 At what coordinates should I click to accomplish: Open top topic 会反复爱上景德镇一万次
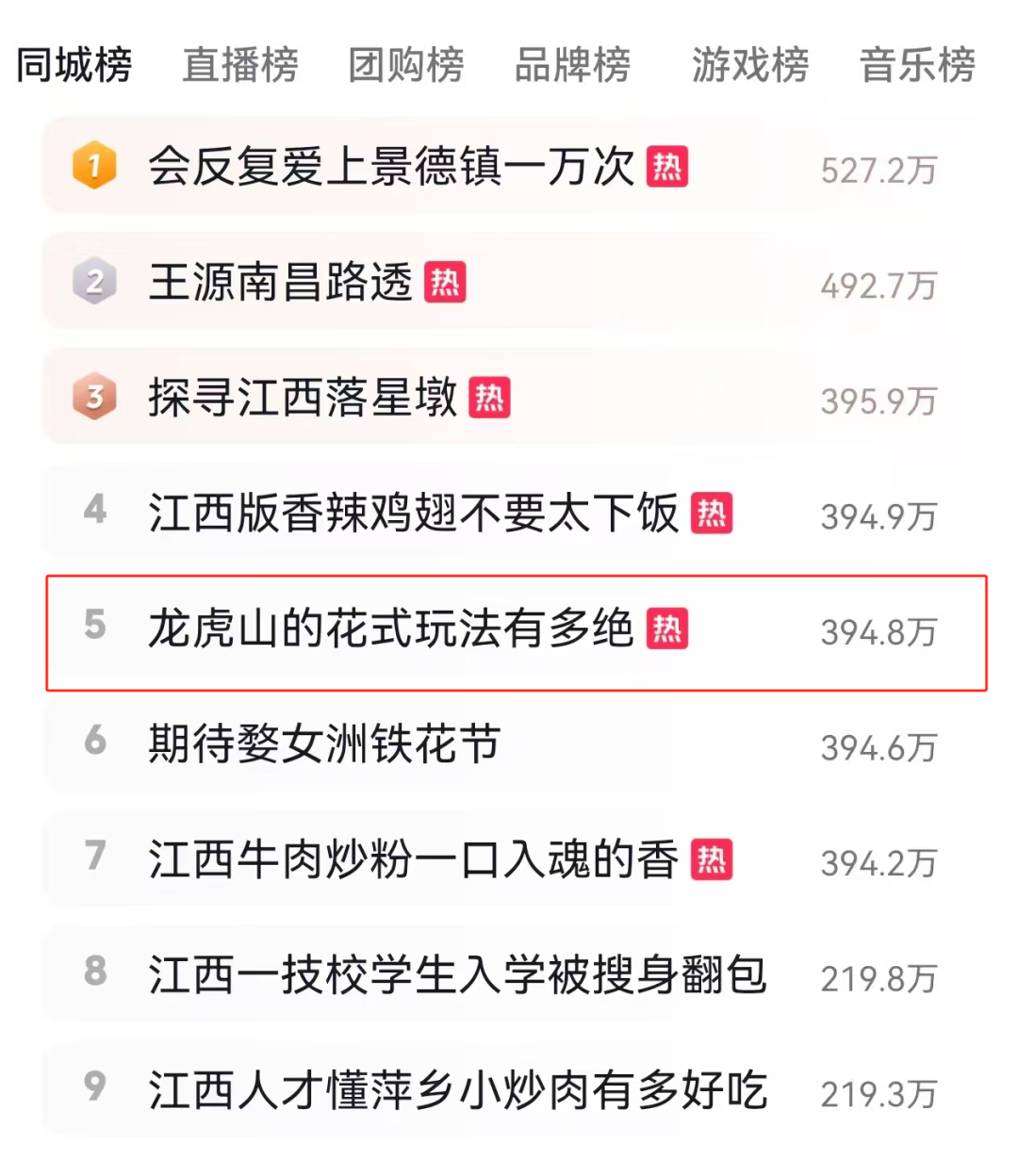pyautogui.click(x=391, y=167)
